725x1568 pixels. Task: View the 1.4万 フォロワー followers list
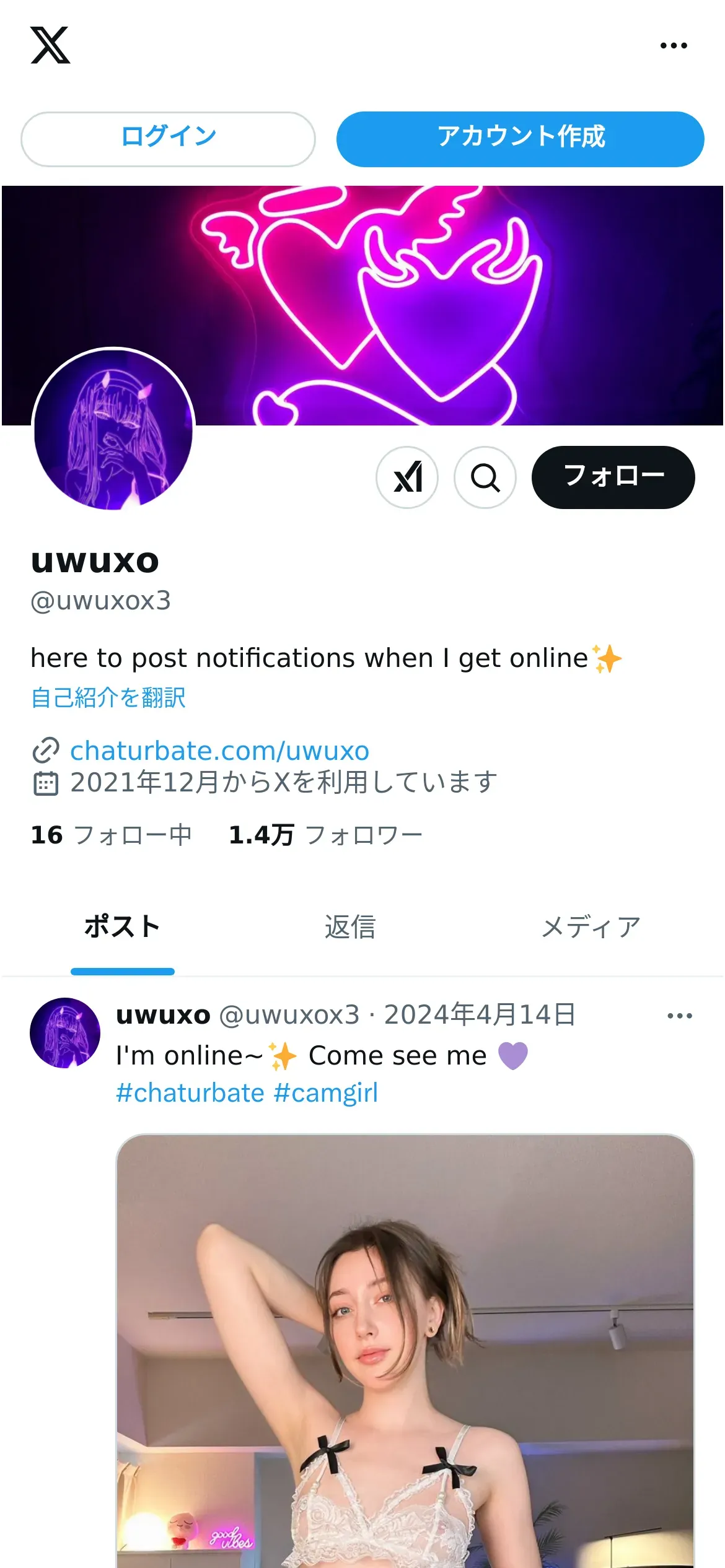click(x=325, y=835)
